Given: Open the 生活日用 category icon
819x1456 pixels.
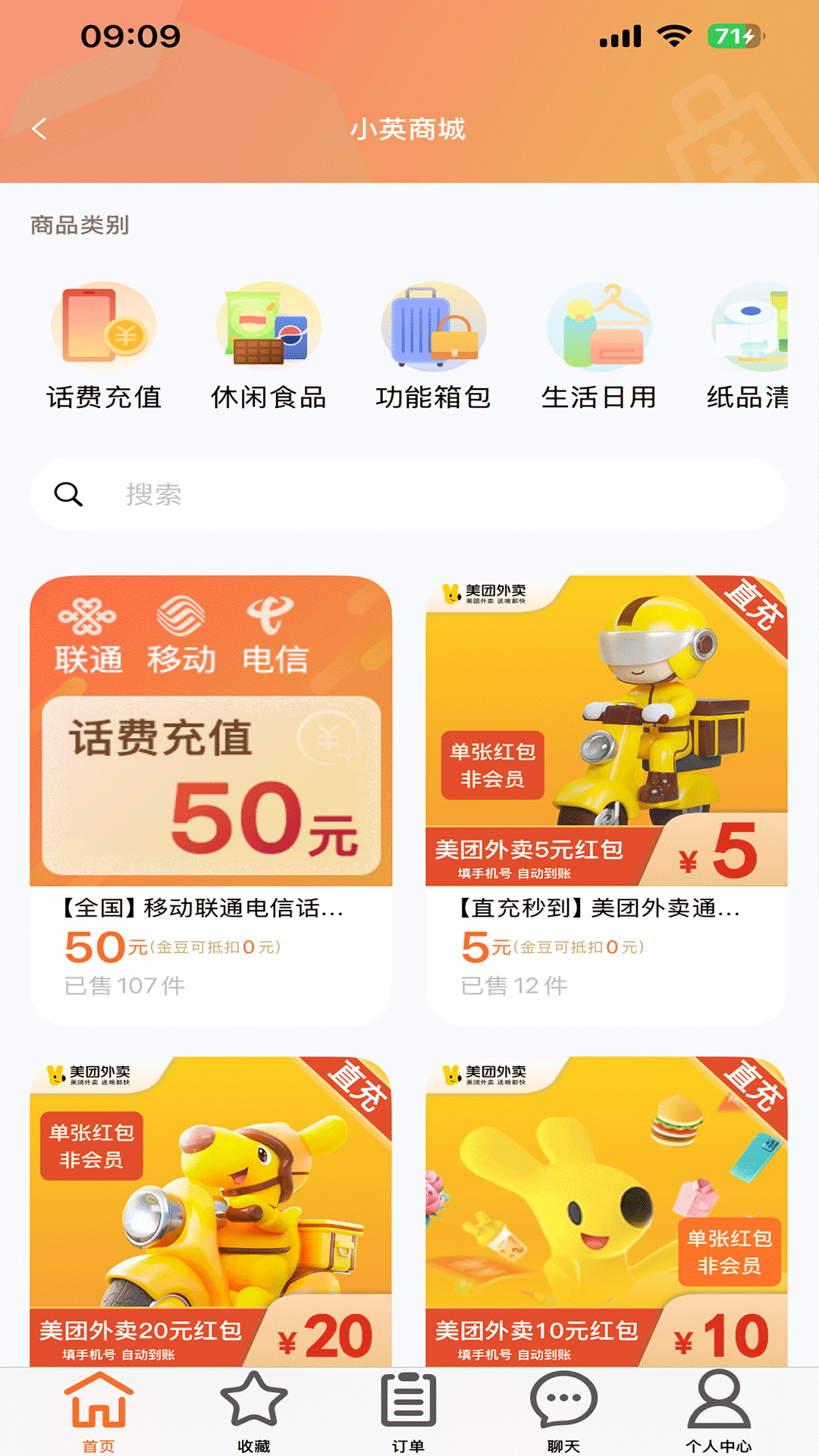Looking at the screenshot, I should coord(599,328).
